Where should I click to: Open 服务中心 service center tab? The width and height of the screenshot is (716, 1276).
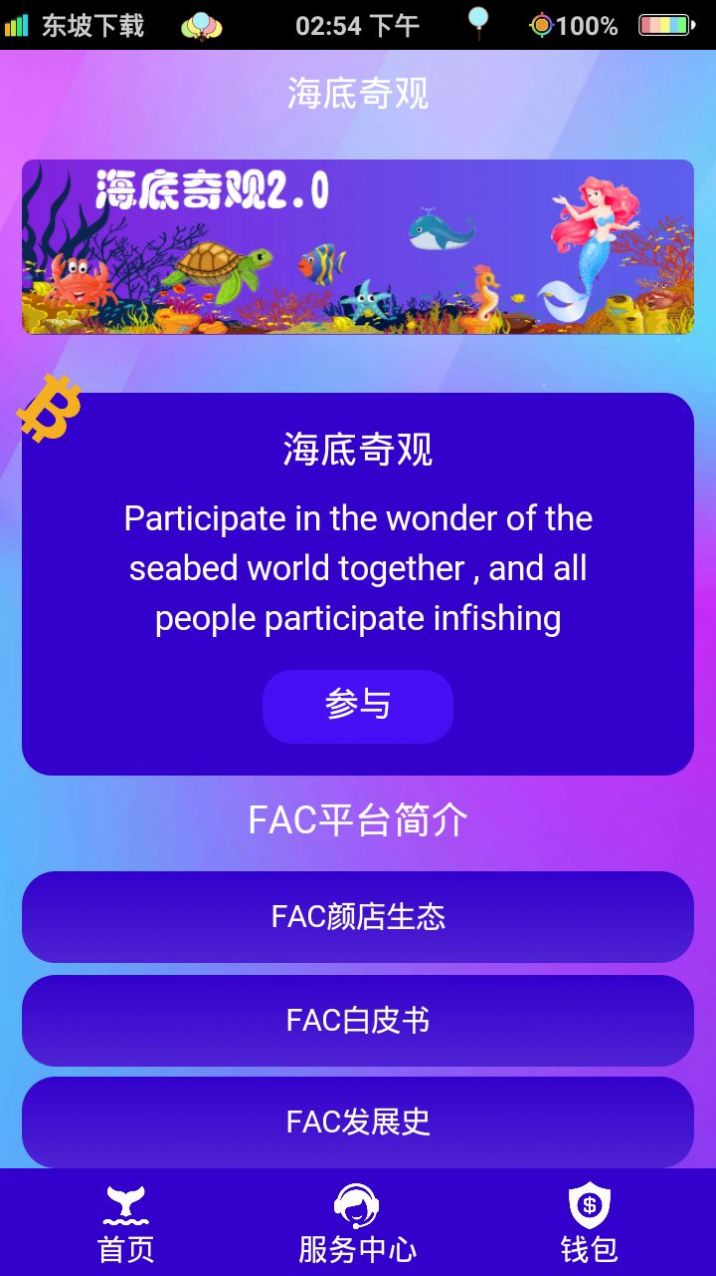point(357,1224)
